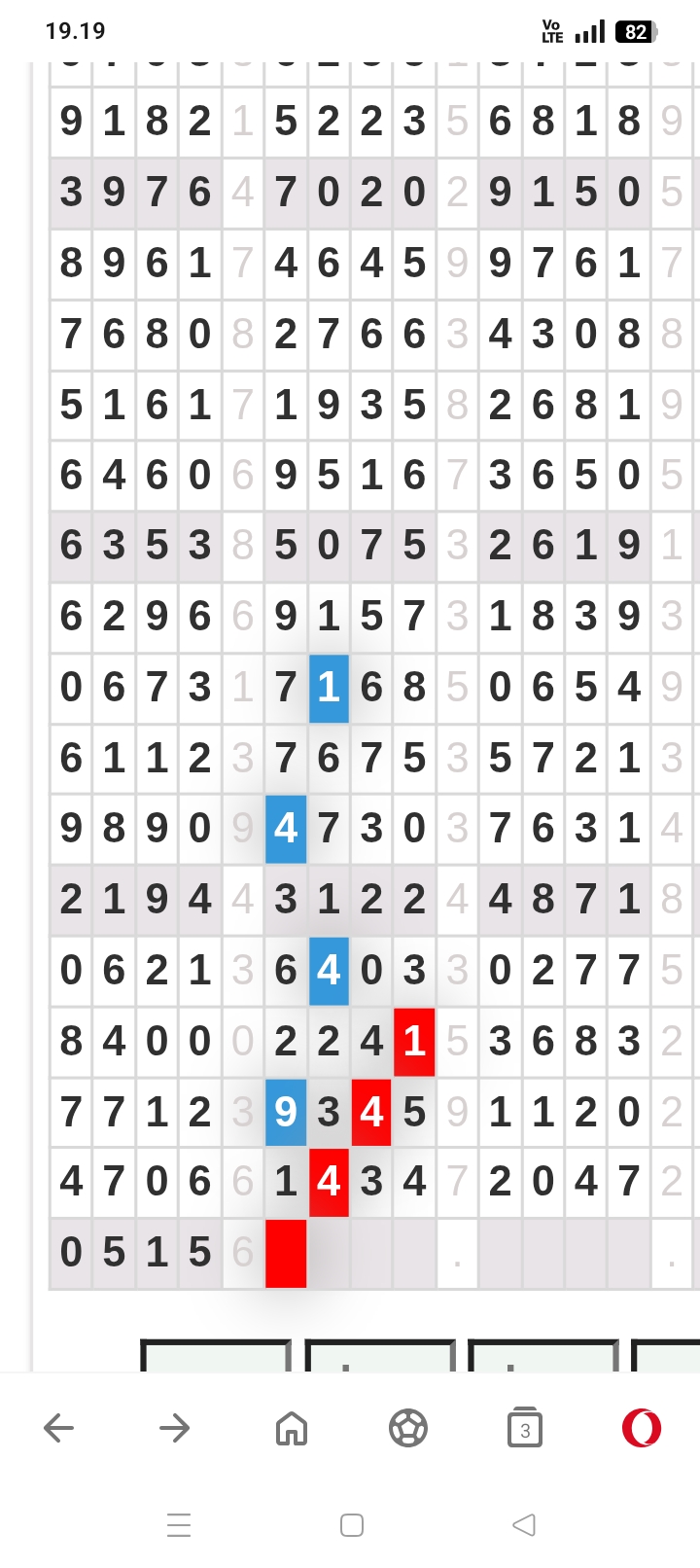Show the 3 open tabs
This screenshot has width=700, height=1568.
525,1428
